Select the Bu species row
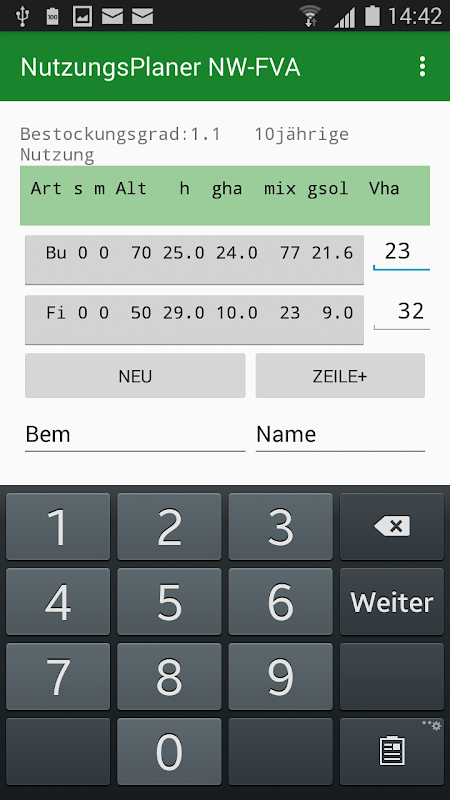 (194, 260)
